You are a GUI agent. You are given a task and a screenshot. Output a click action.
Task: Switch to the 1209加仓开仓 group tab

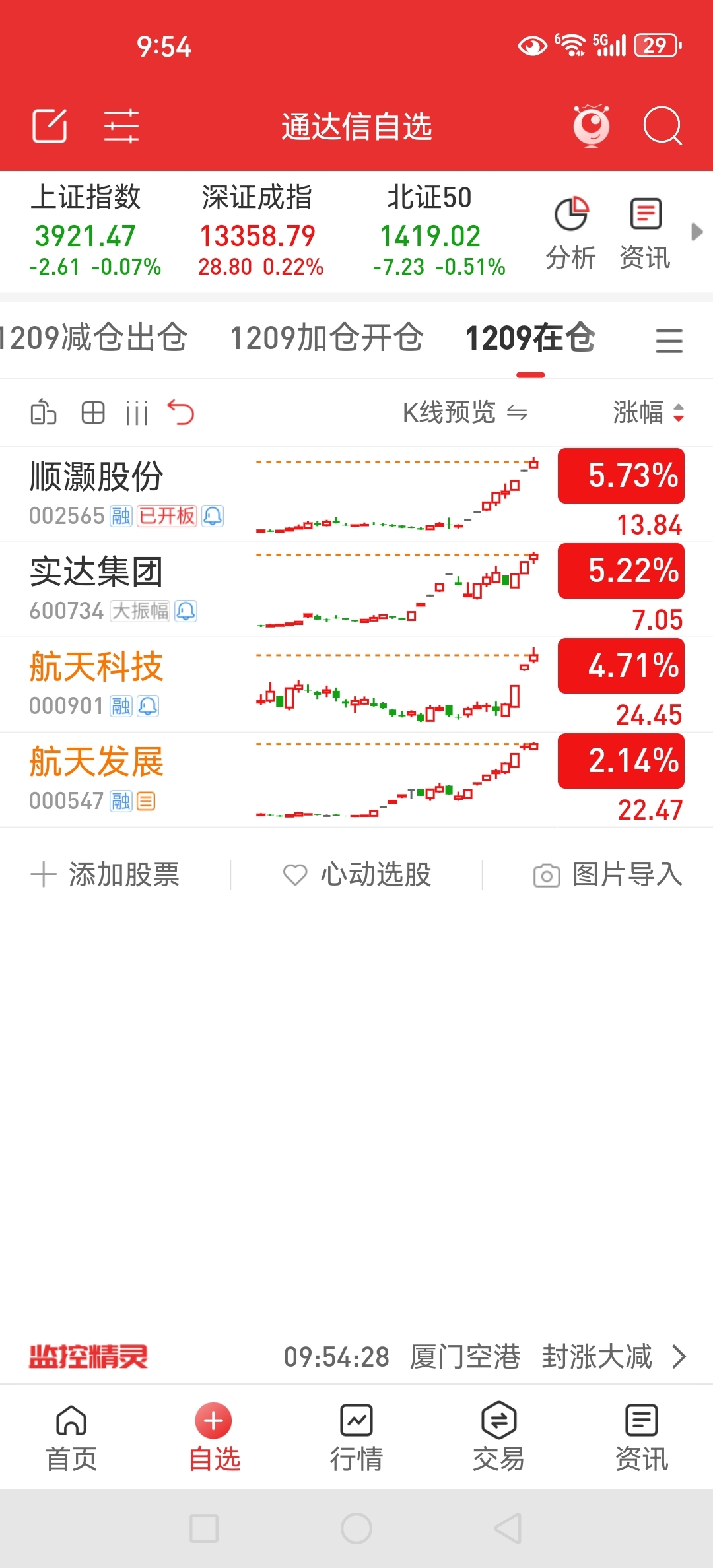[326, 338]
